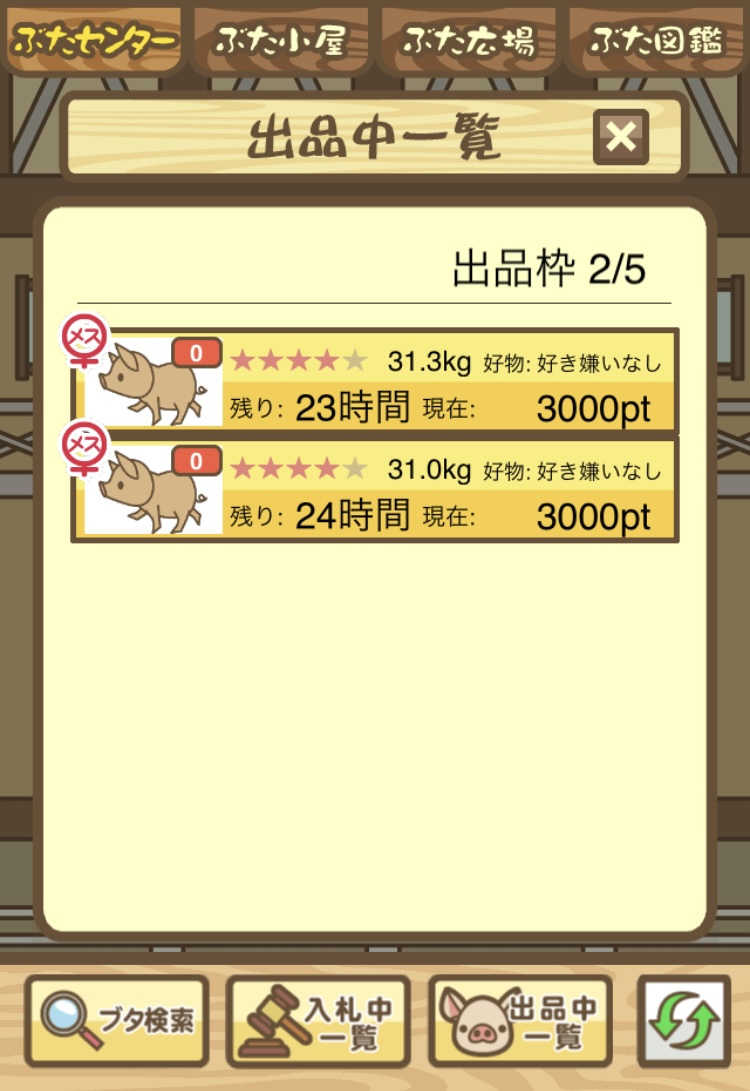This screenshot has width=750, height=1091.
Task: Refresh with the green arrows icon
Action: click(684, 1021)
